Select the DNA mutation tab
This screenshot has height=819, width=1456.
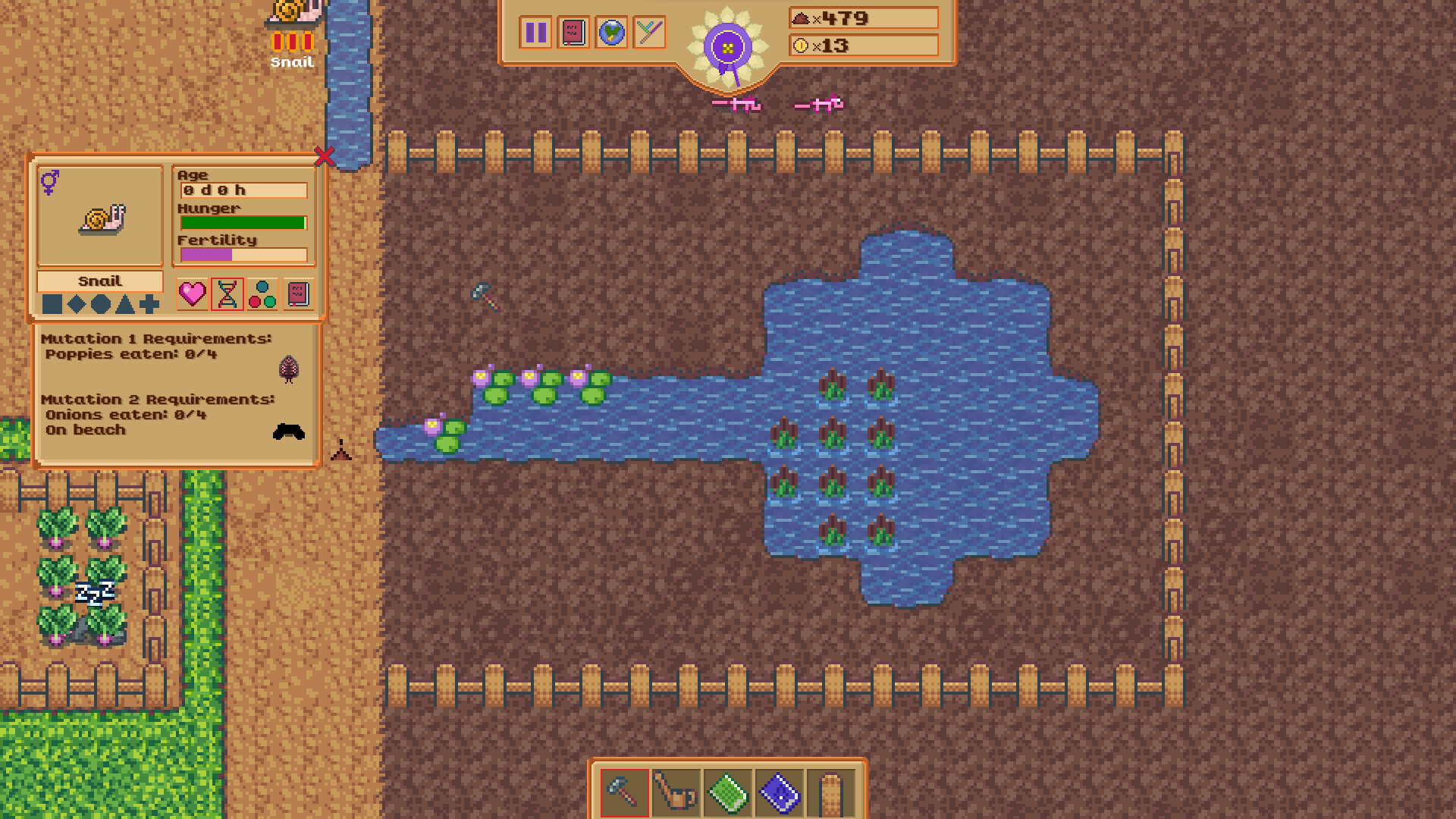pyautogui.click(x=227, y=294)
